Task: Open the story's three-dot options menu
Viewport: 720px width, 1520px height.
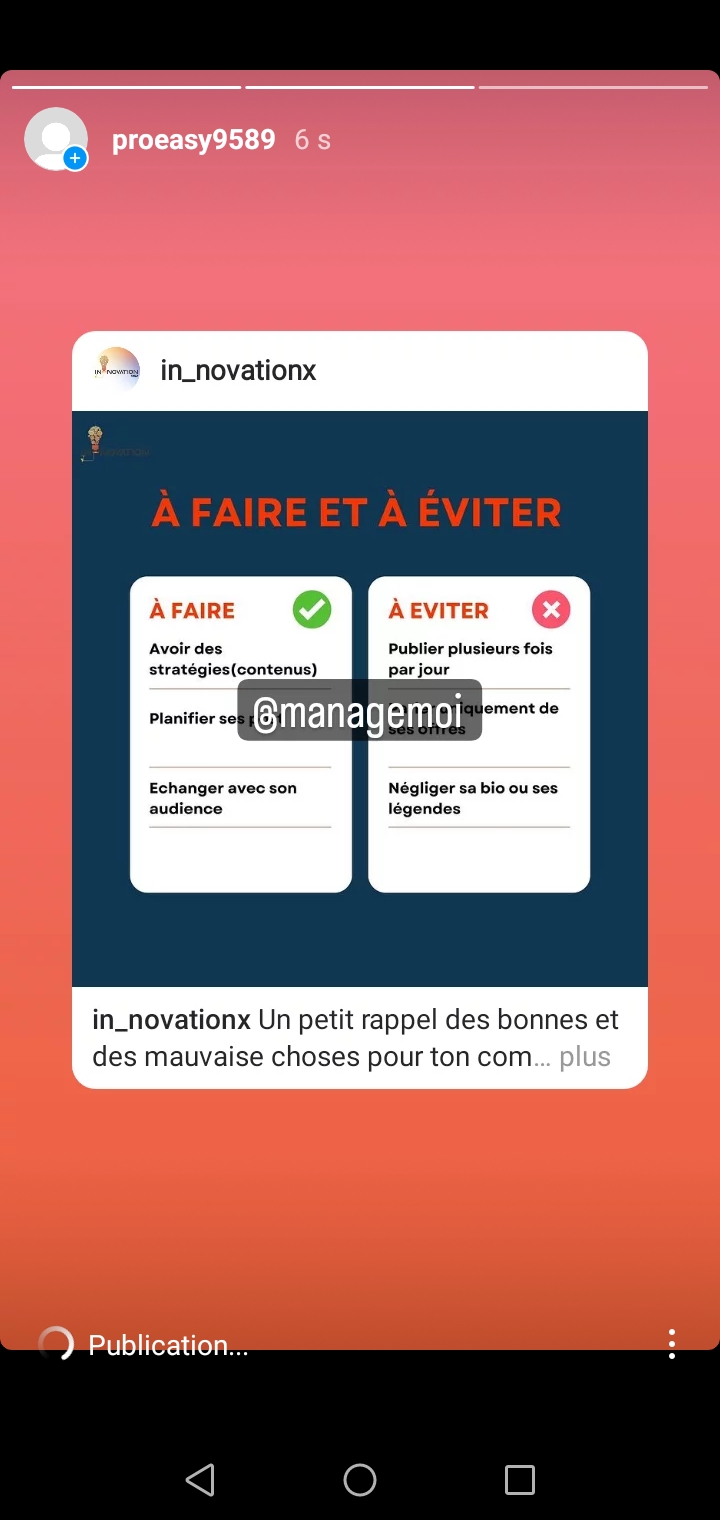Action: click(671, 1344)
